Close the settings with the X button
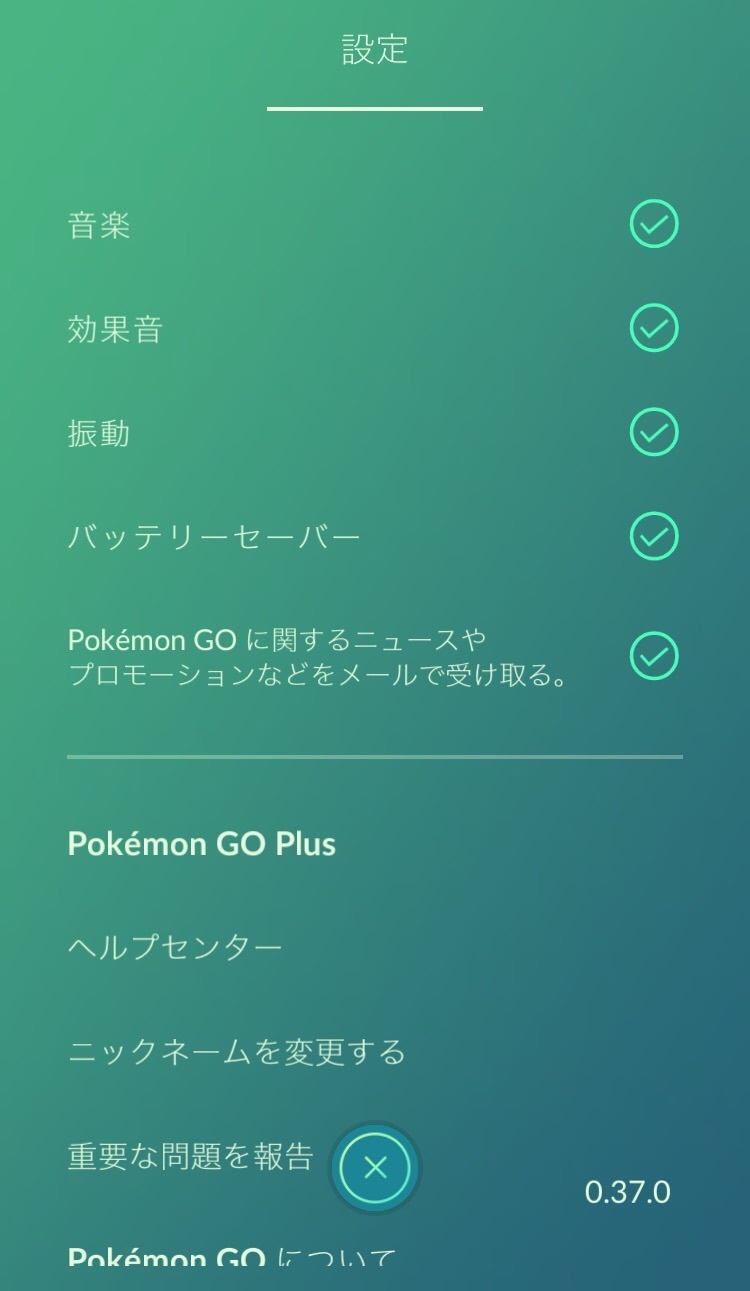Screen dimensions: 750x1291 (x=375, y=1167)
